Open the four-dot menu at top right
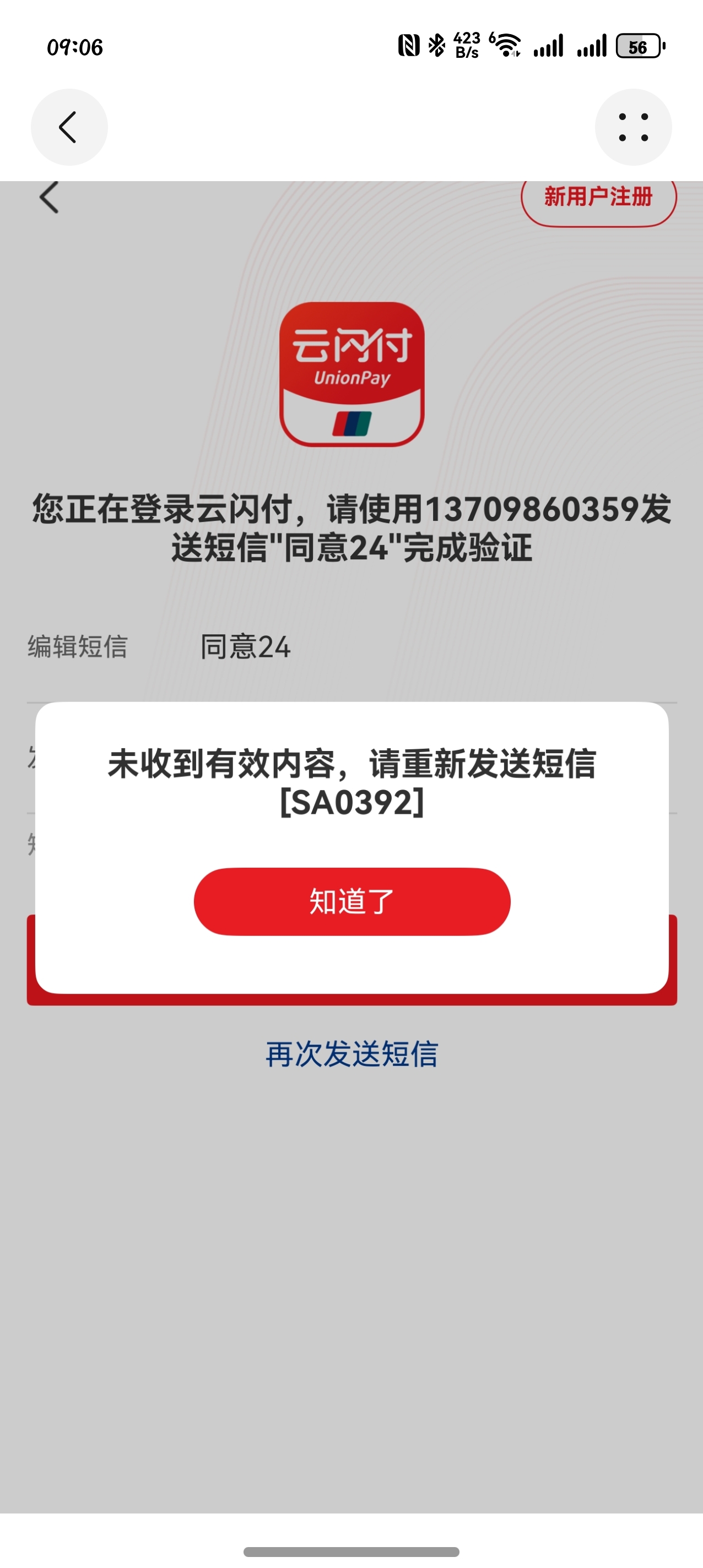 [x=633, y=127]
